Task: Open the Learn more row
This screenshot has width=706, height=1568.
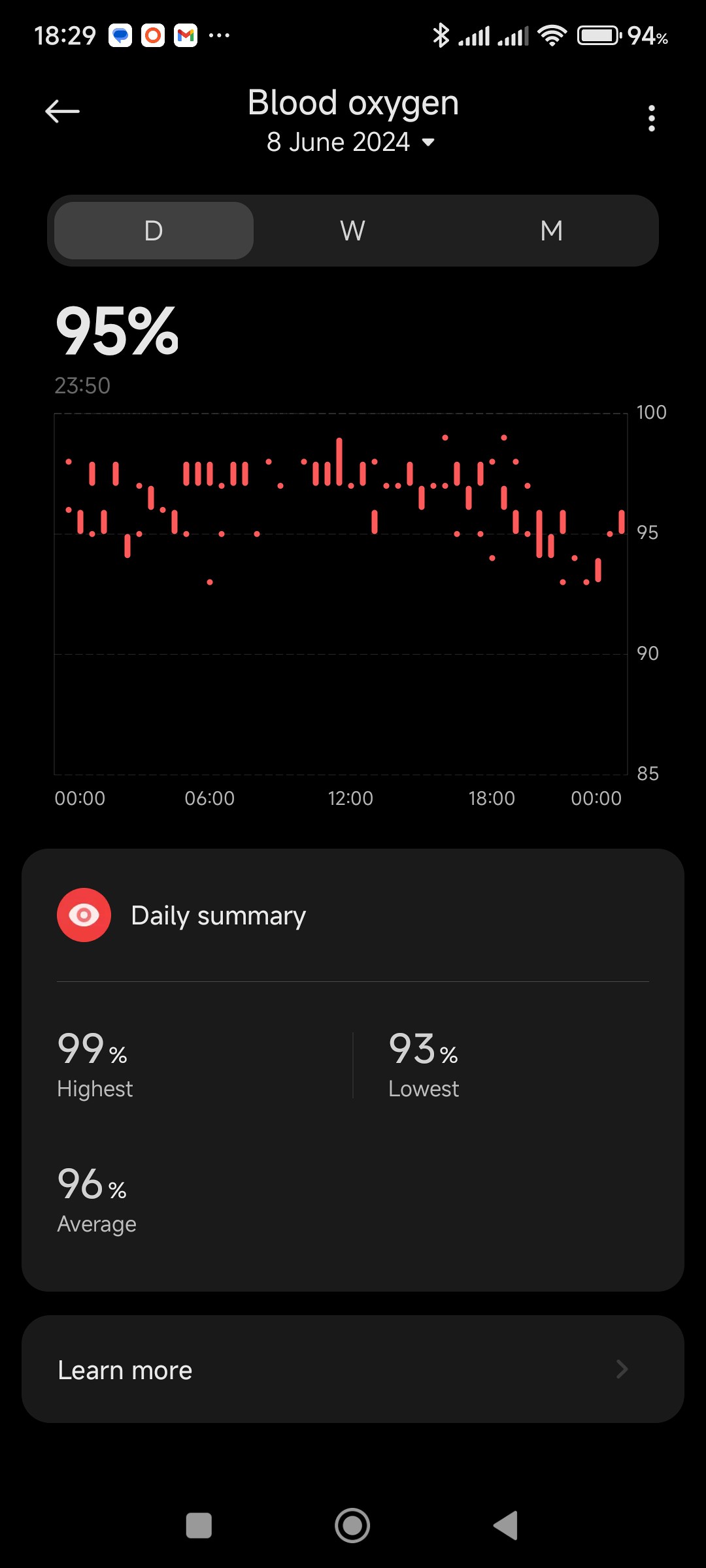Action: (353, 1369)
